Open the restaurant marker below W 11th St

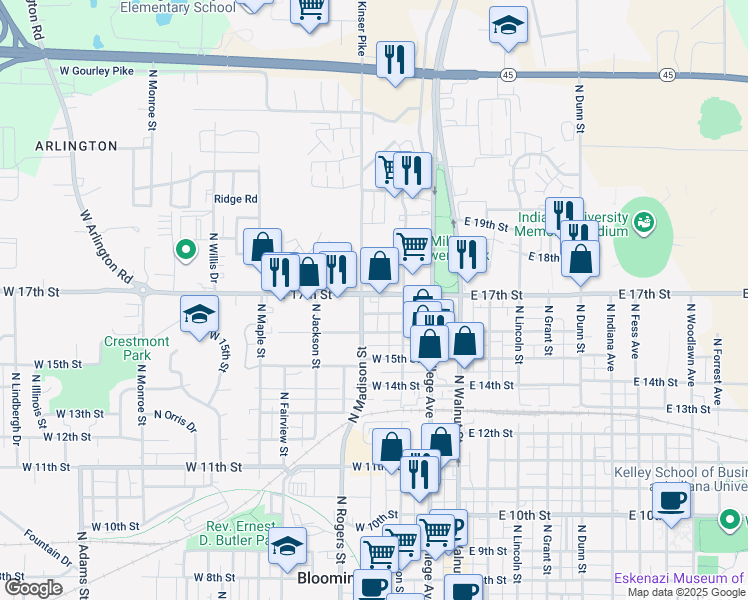coord(419,476)
